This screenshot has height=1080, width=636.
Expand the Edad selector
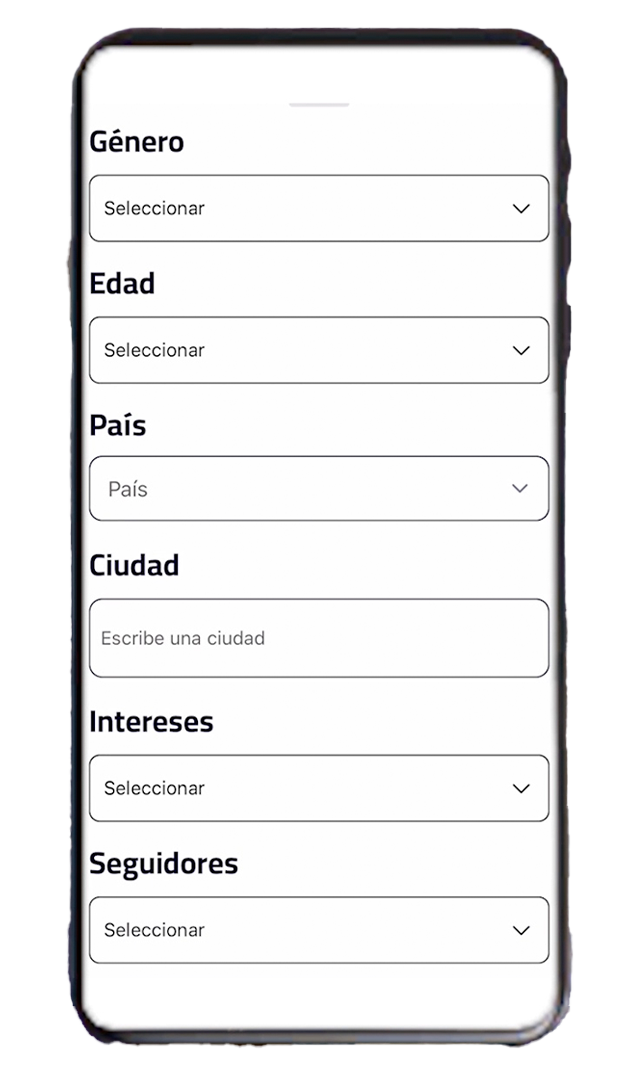click(319, 350)
